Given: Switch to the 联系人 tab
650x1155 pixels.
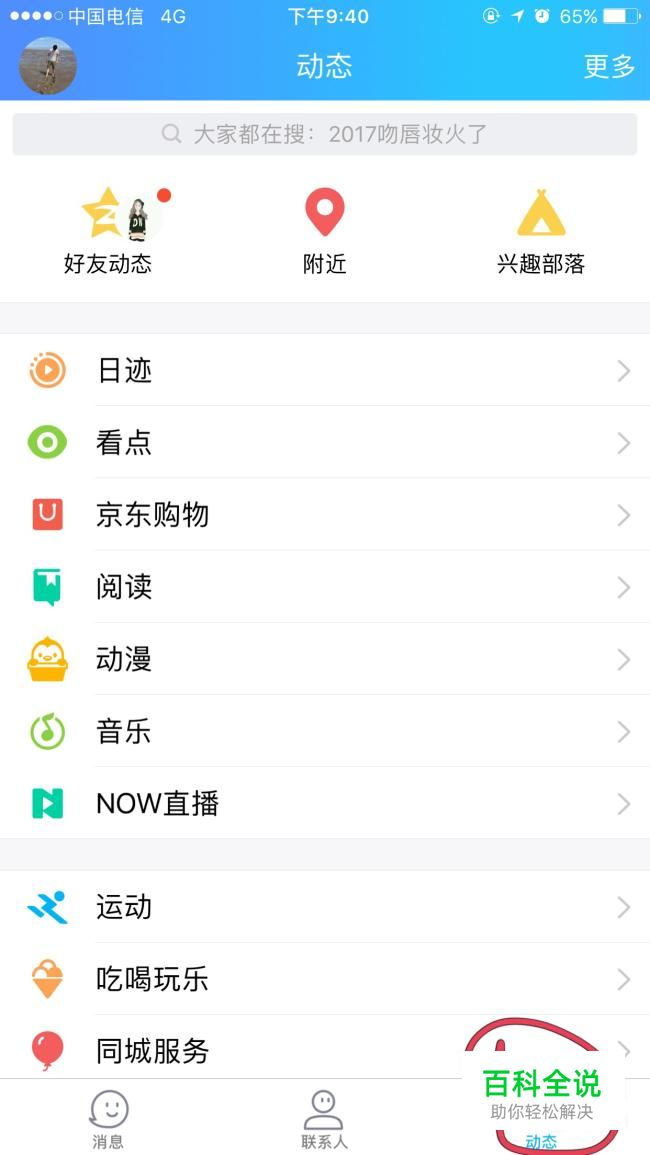Looking at the screenshot, I should click(324, 1118).
